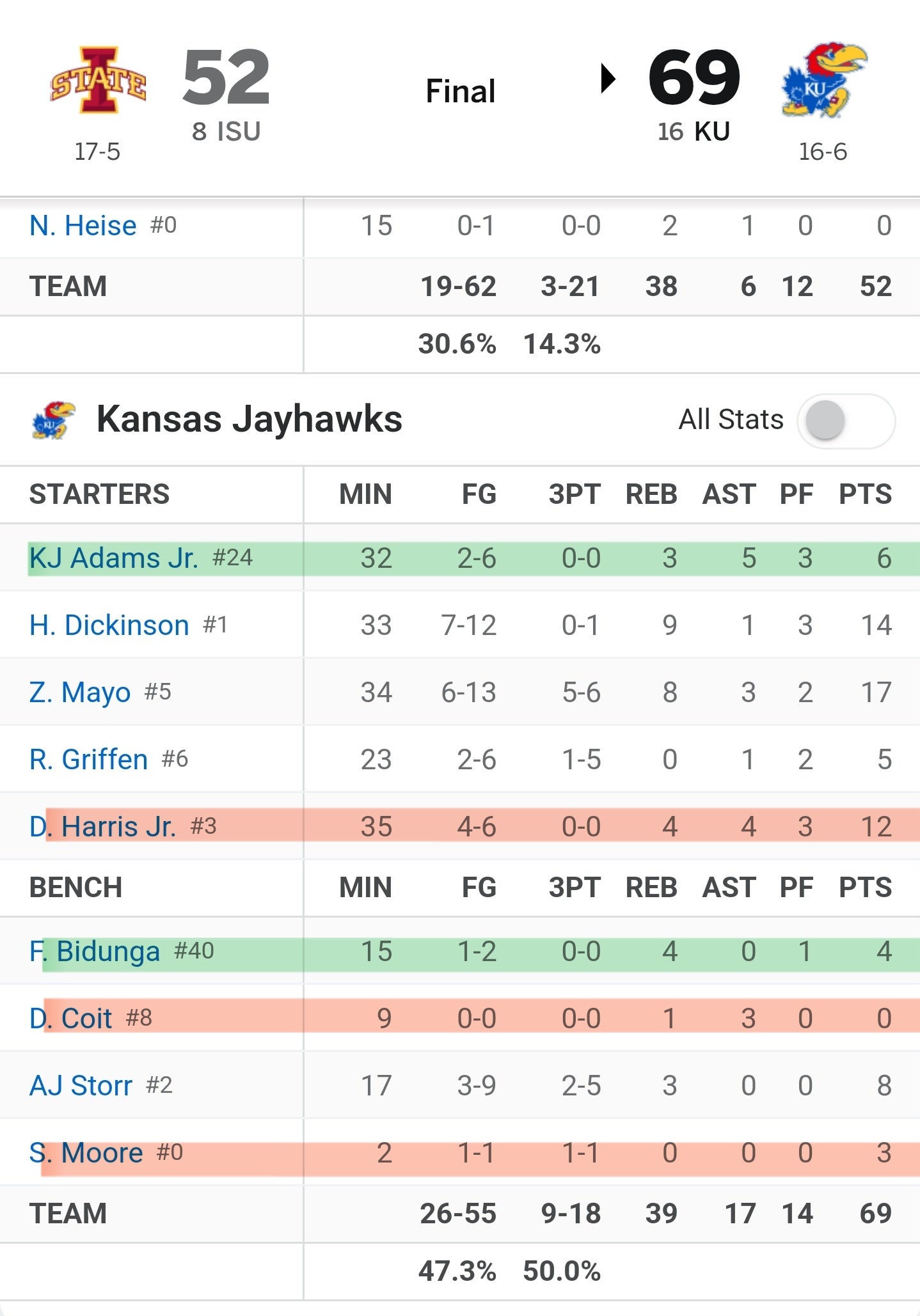This screenshot has width=920, height=1316.
Task: View F. Bidunga's profile
Action: coord(95,952)
